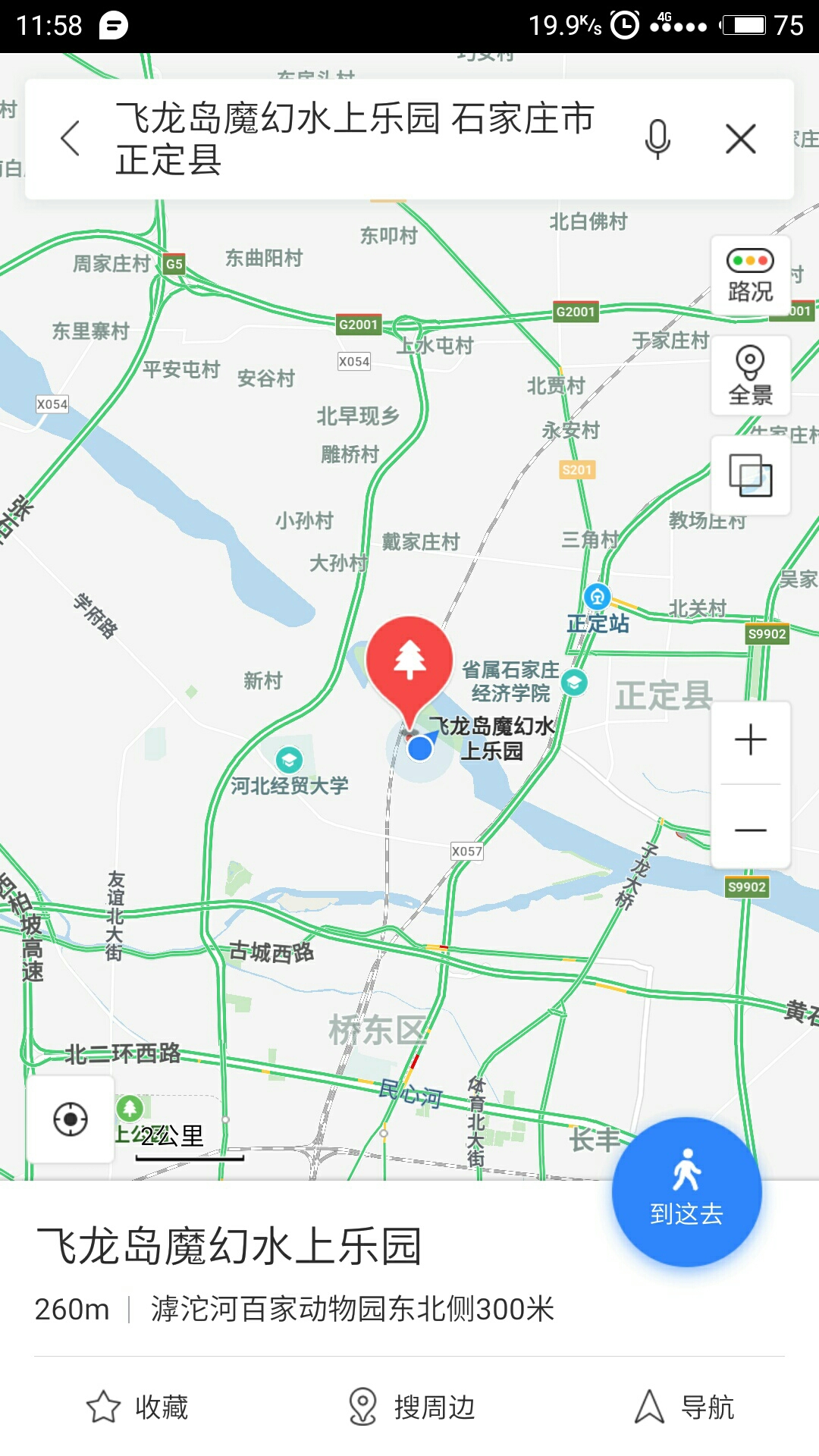
Task: Clear the search query
Action: (741, 139)
